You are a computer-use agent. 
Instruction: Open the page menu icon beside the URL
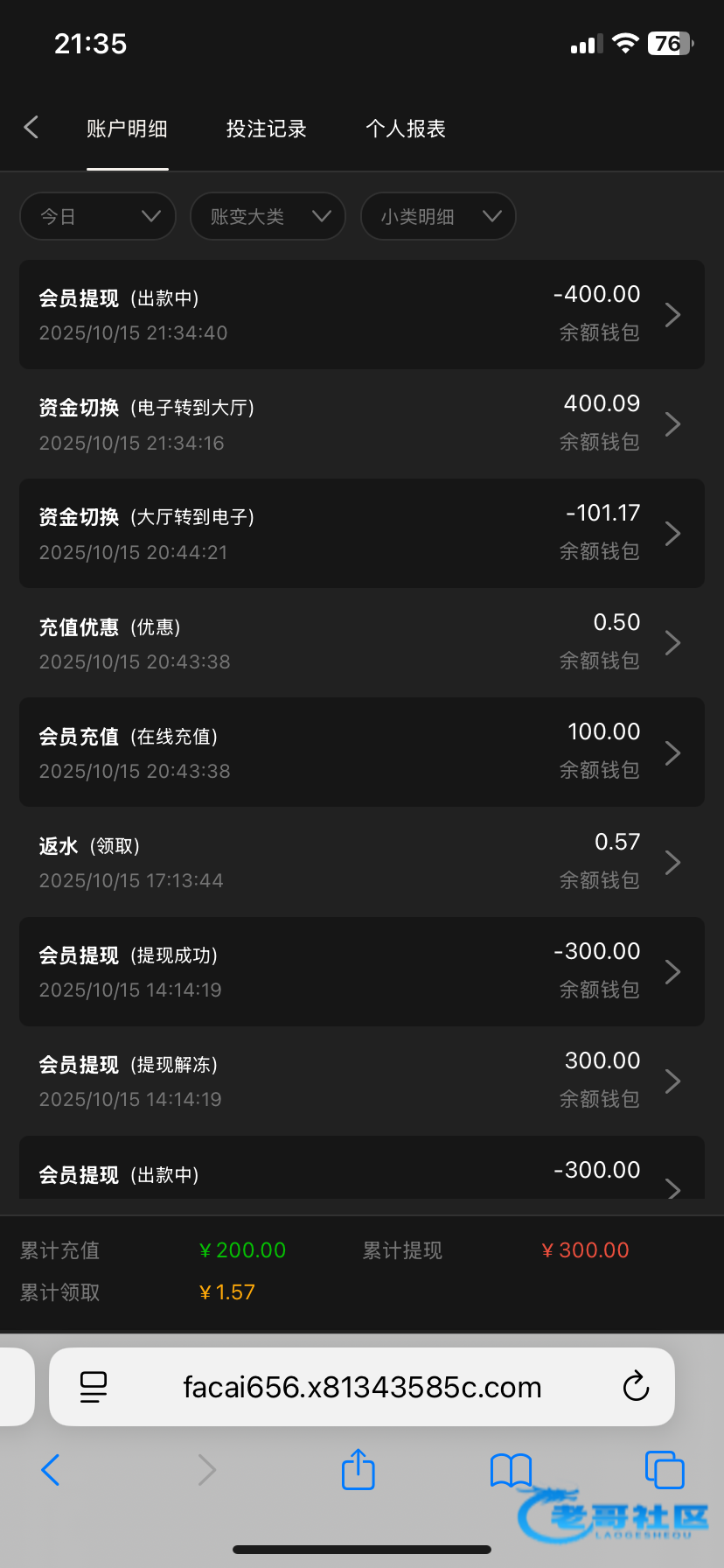coord(94,1387)
